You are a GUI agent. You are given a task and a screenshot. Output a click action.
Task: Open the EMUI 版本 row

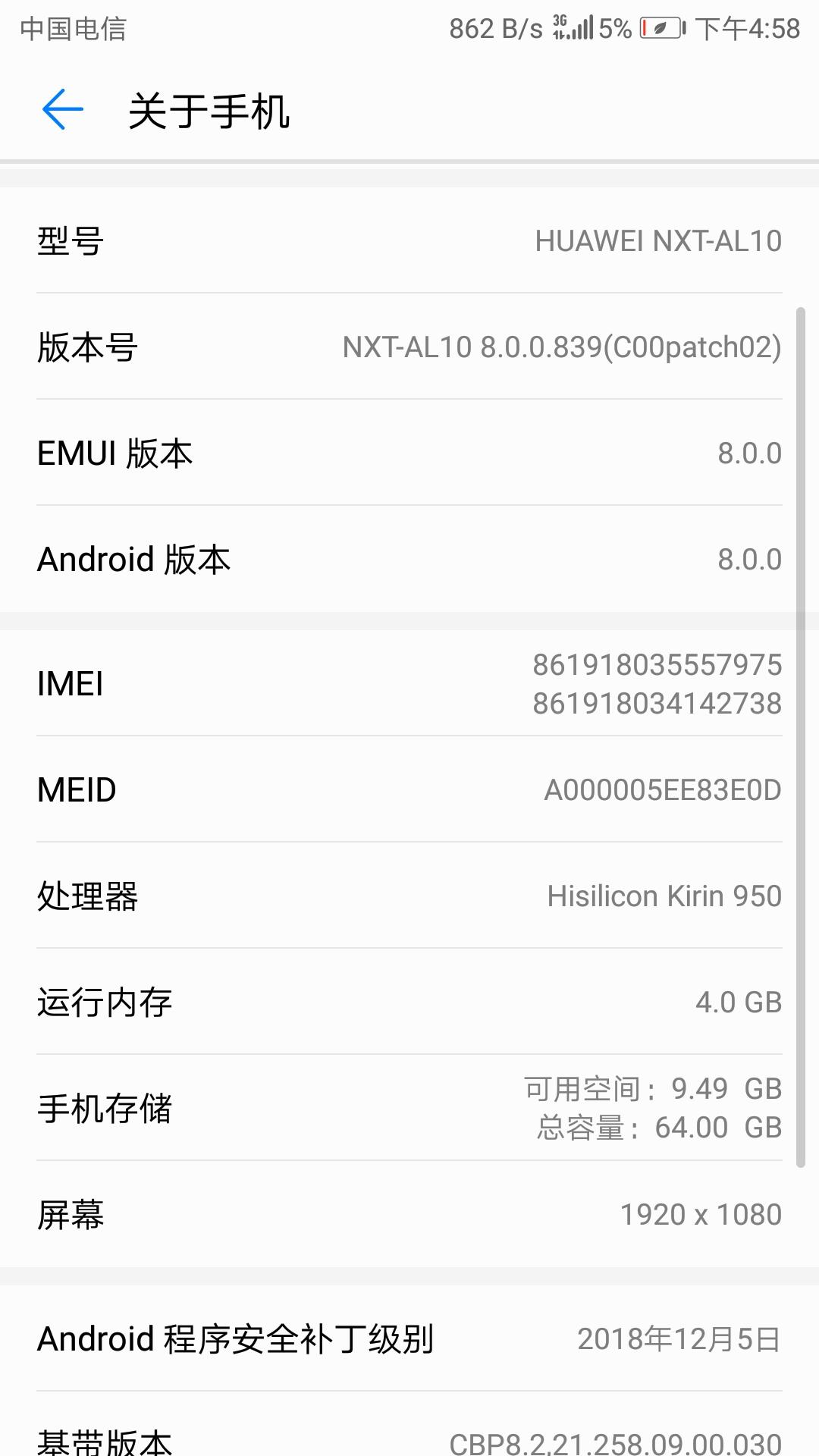click(409, 453)
